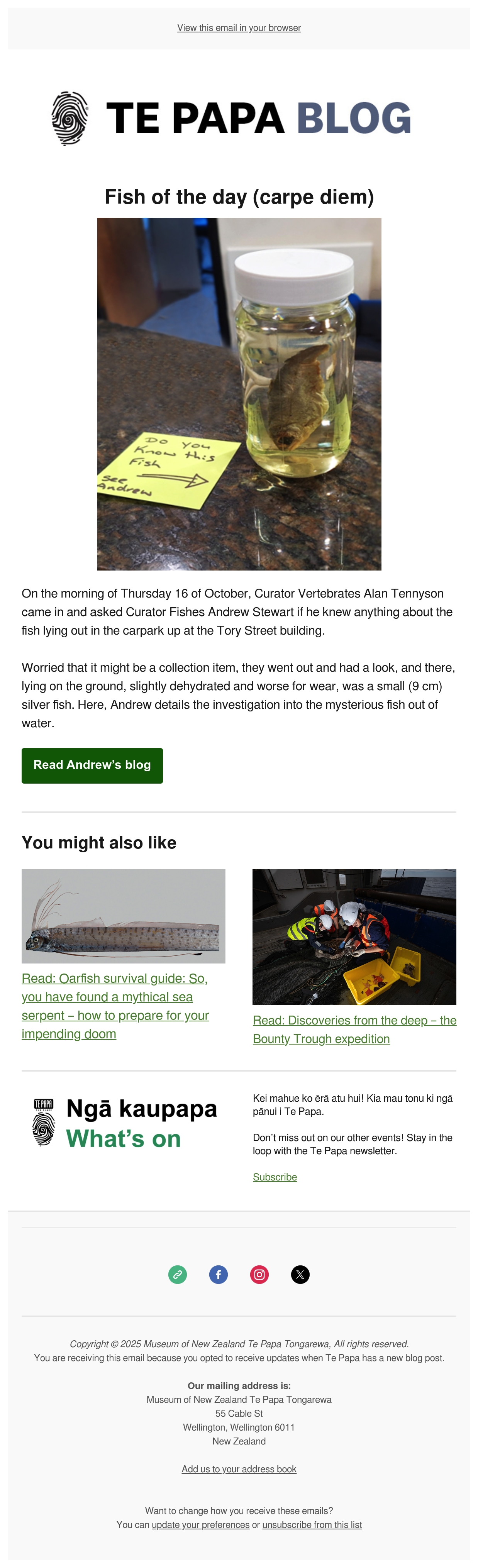Visit the Facebook page icon
The height and width of the screenshot is (1568, 478).
pyautogui.click(x=219, y=1274)
